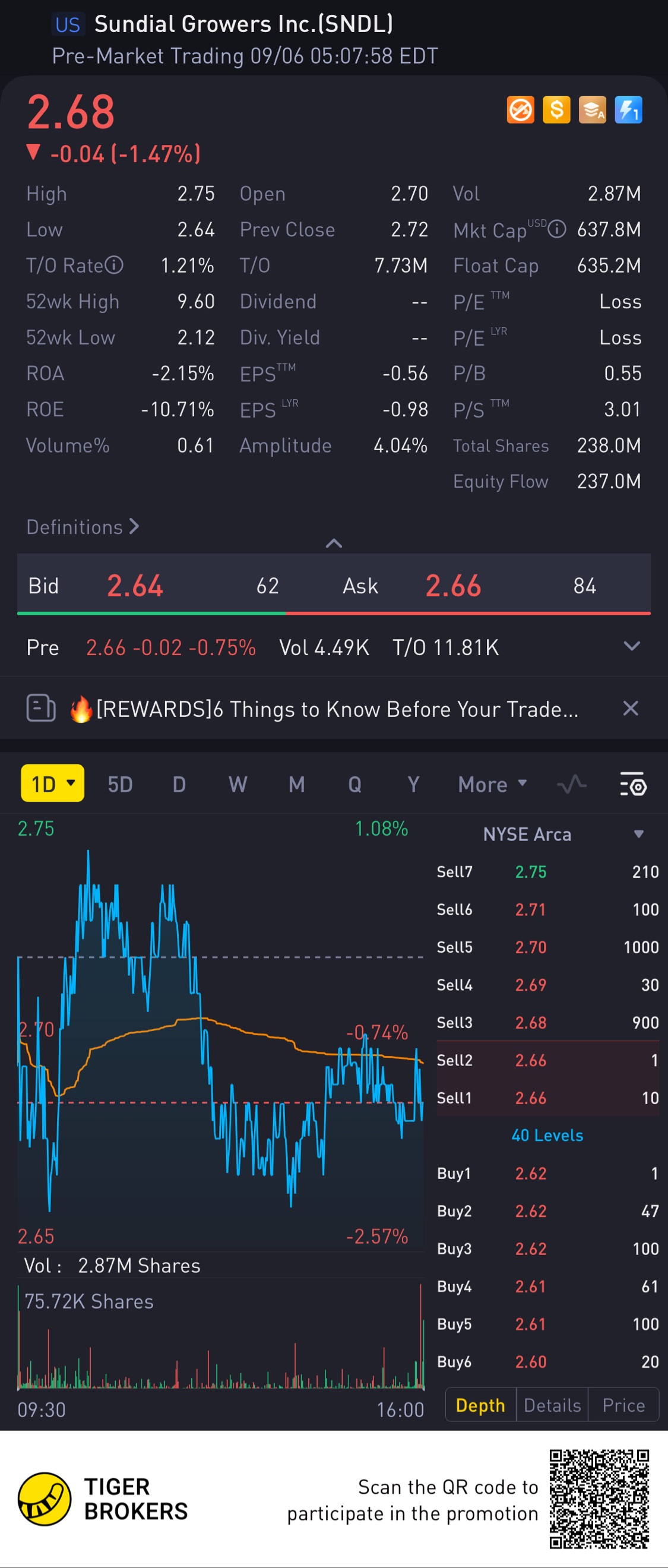Show info about T/O Rate
Screen dimensions: 668x1568
tap(114, 265)
